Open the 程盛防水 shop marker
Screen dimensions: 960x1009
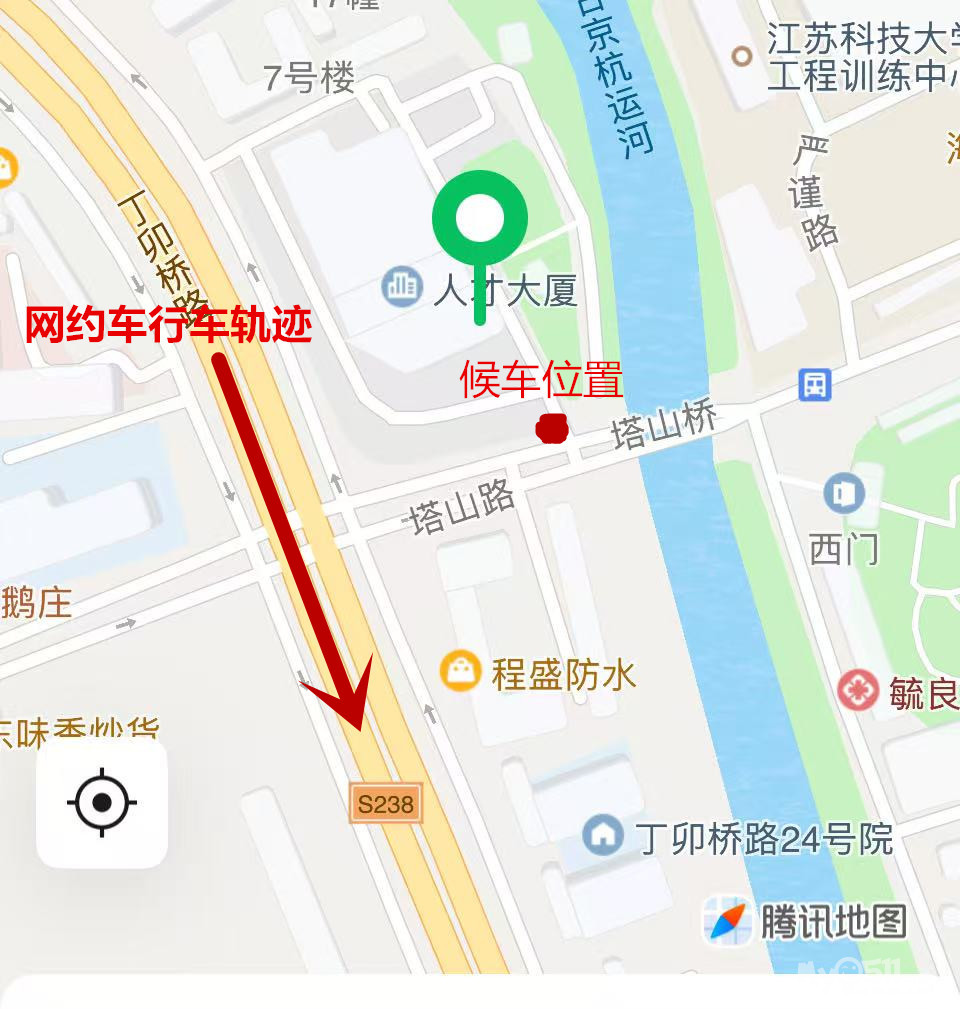click(461, 671)
